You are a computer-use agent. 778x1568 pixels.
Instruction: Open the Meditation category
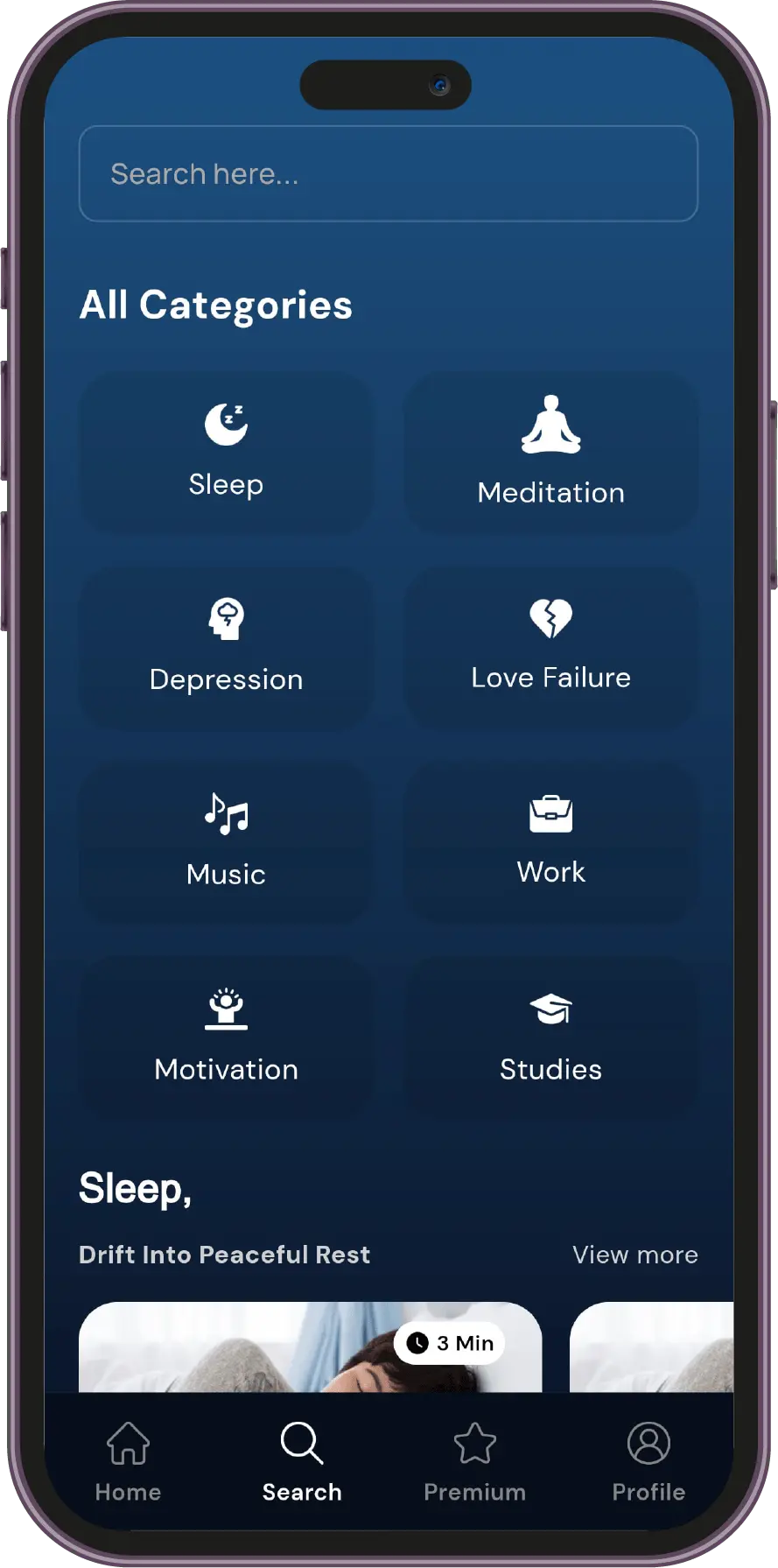(x=550, y=452)
